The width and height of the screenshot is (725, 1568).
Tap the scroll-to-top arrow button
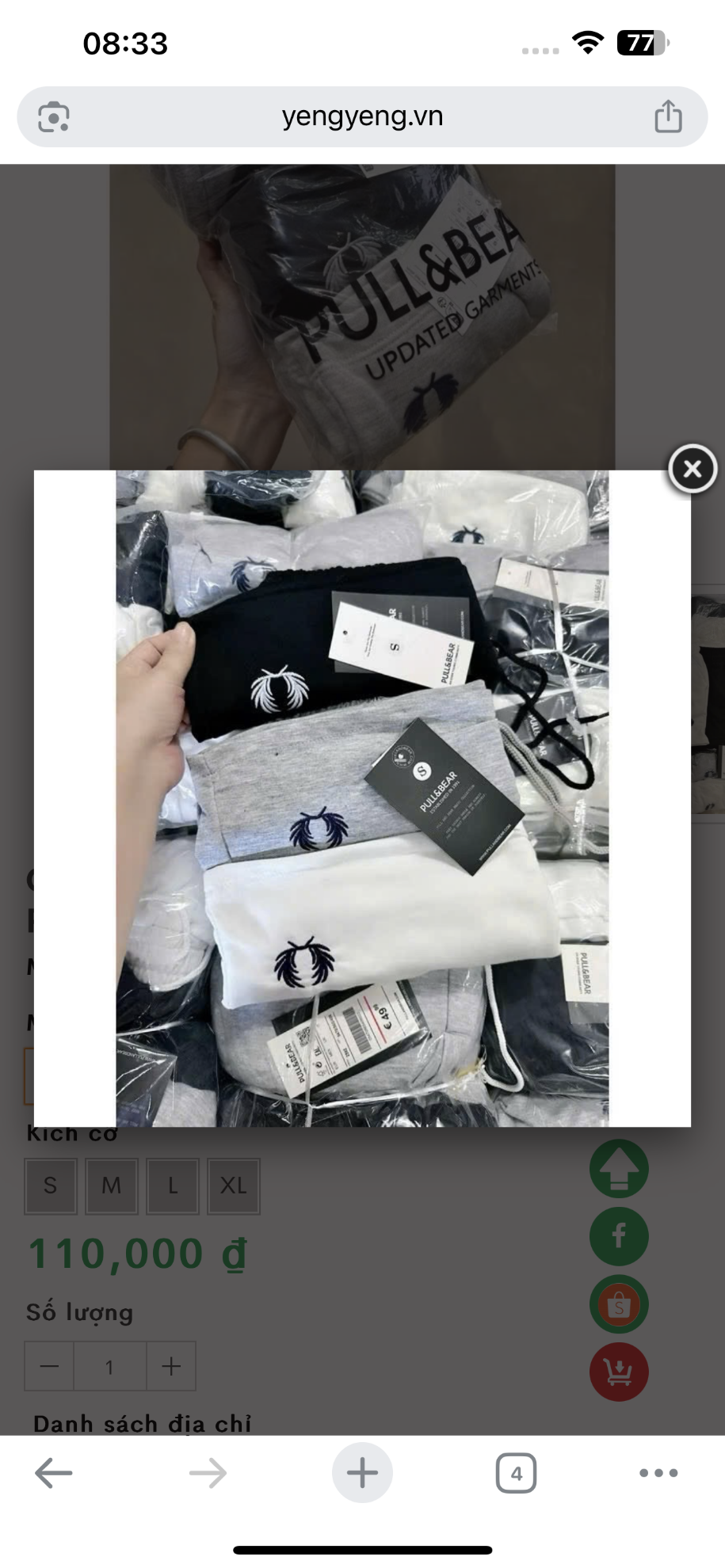click(x=619, y=1169)
